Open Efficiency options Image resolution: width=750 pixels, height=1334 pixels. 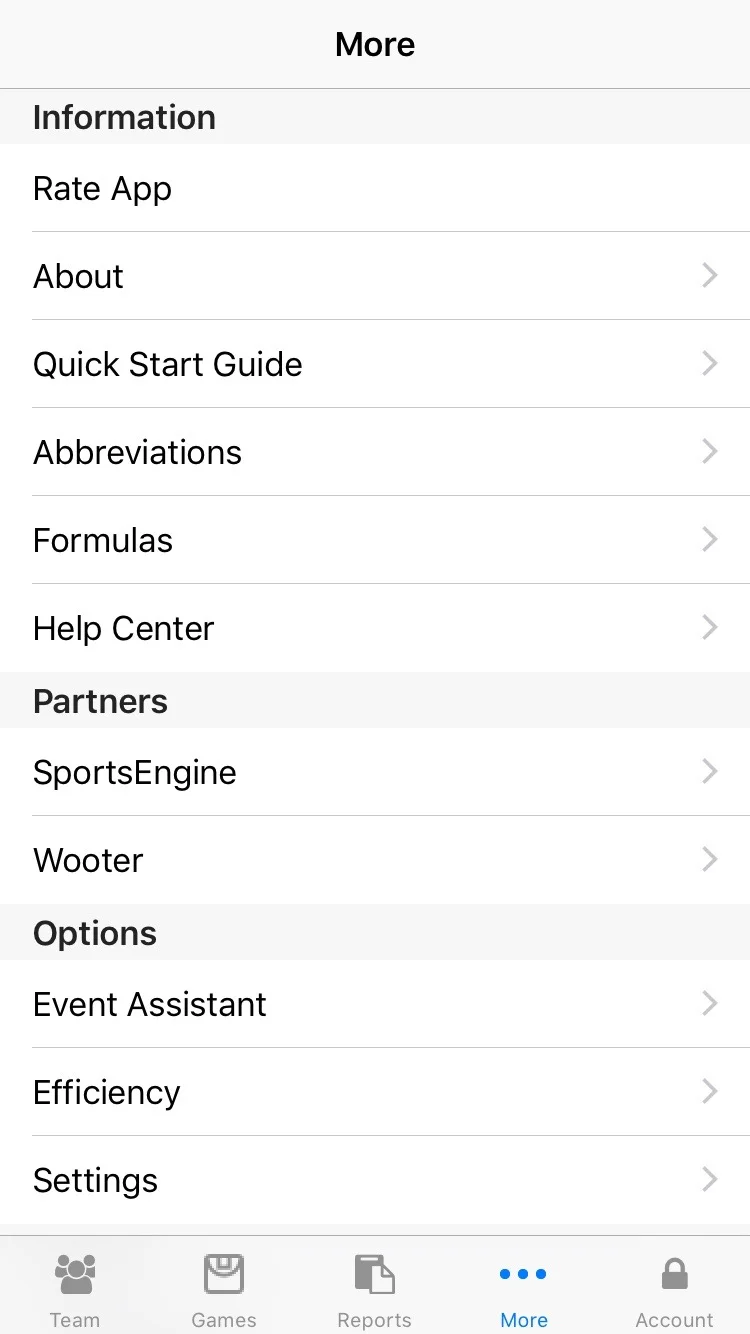tap(375, 1092)
